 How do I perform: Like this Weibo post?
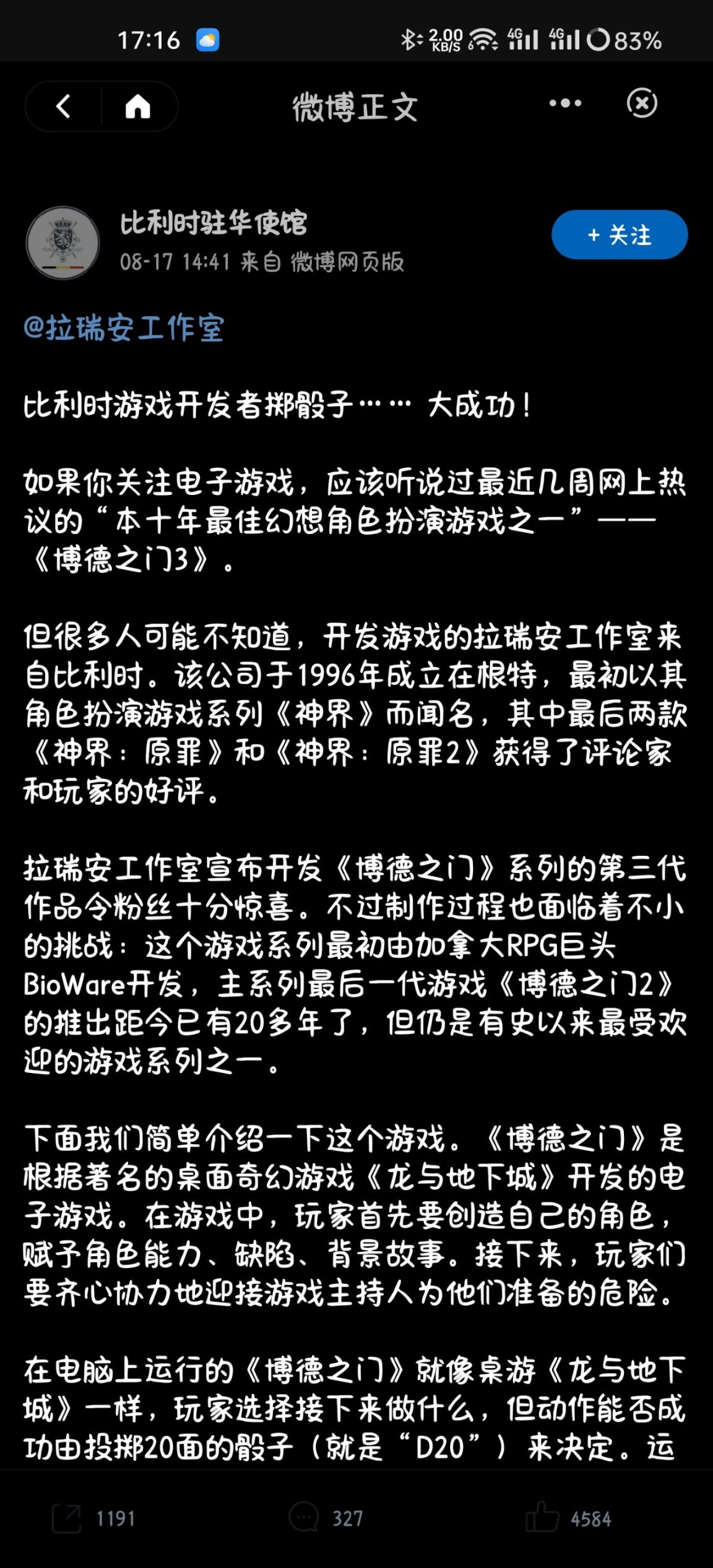point(568,1518)
